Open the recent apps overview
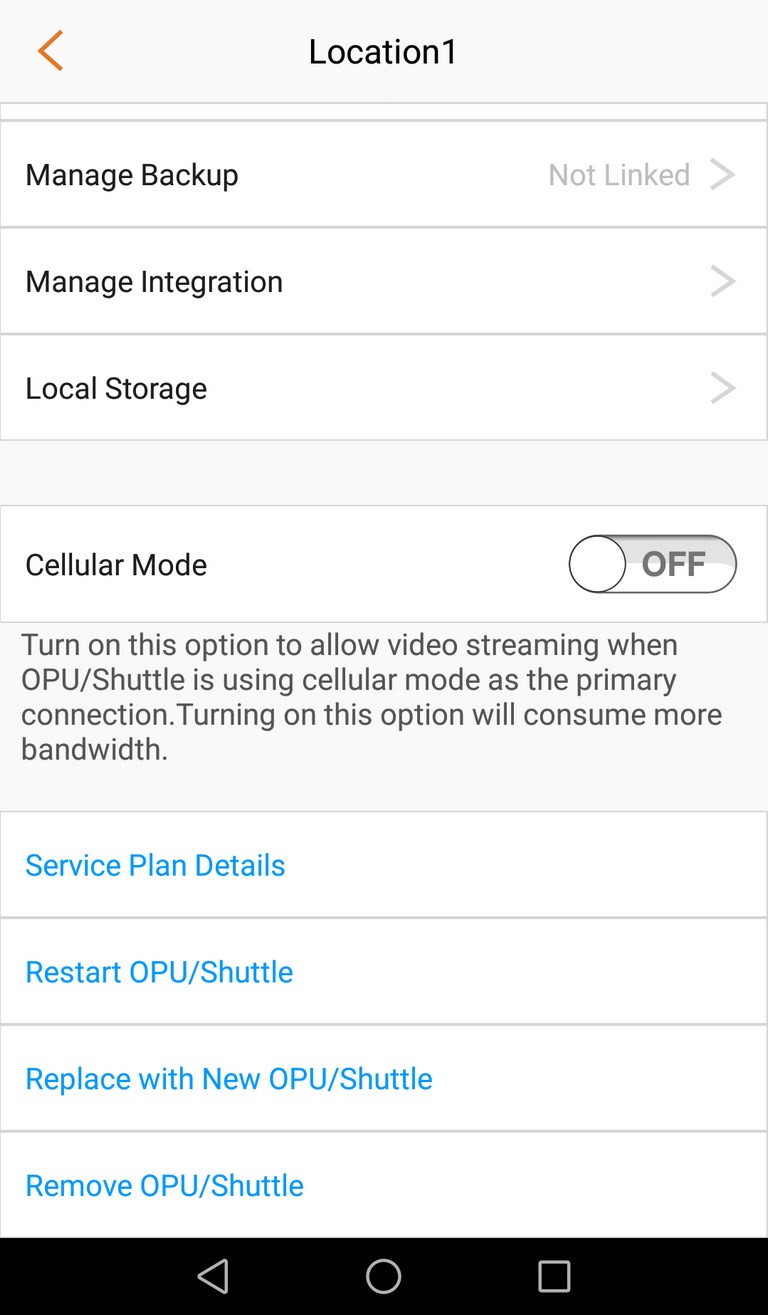The image size is (768, 1315). [554, 1276]
